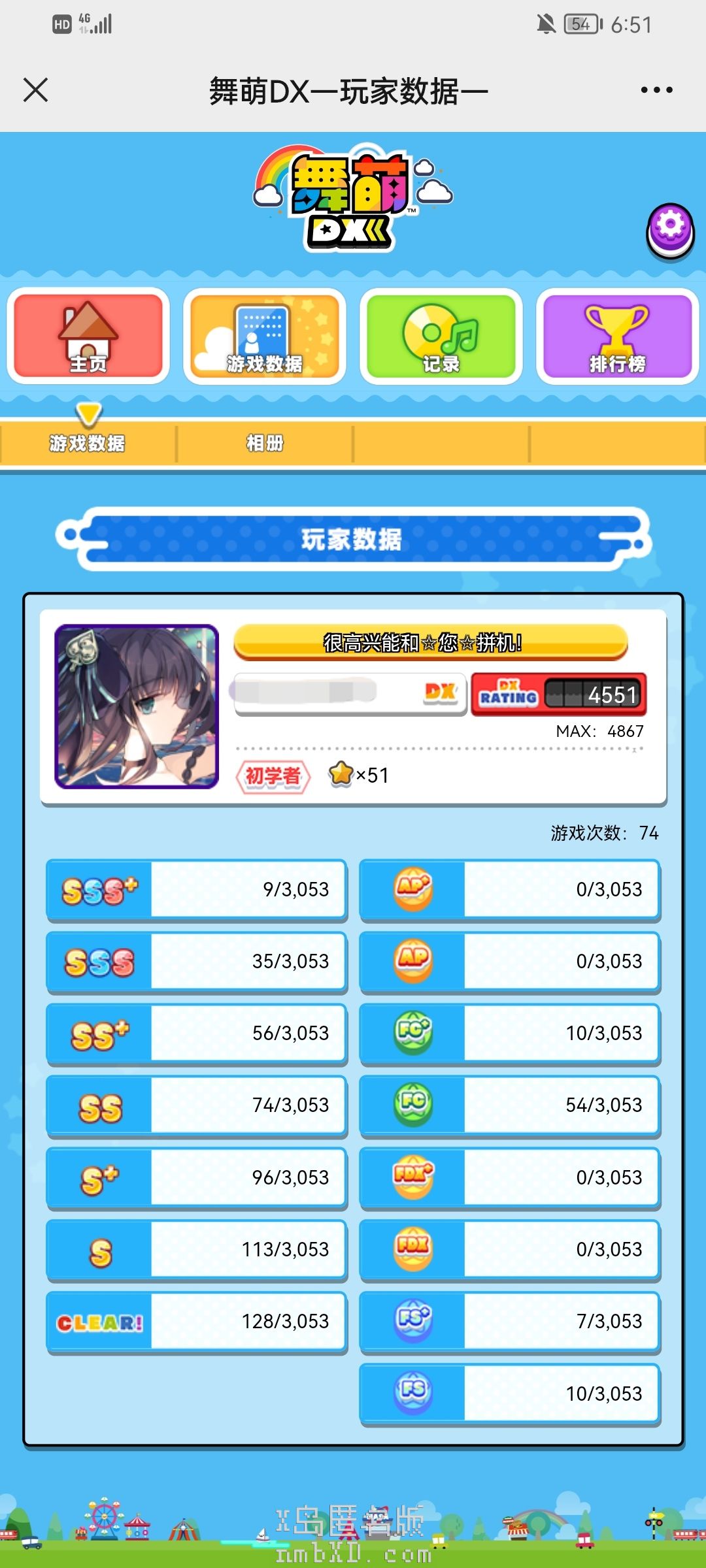Open the 游戏数据 orange nav button

(265, 336)
